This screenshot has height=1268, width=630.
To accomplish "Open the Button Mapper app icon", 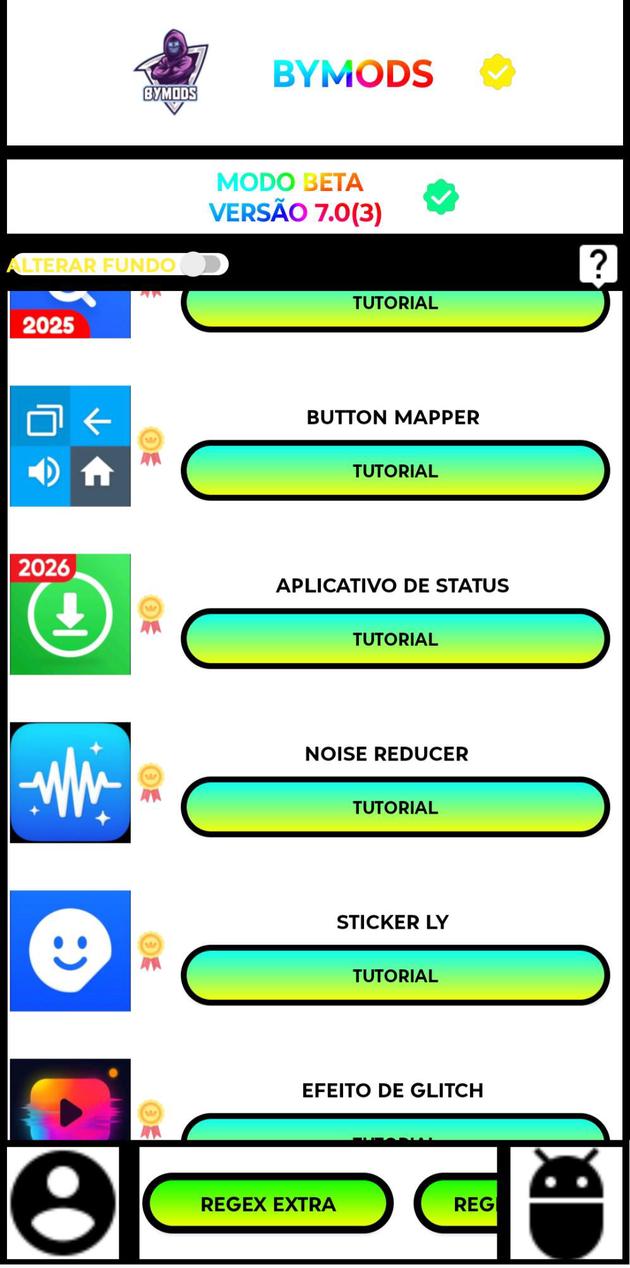I will 70,446.
